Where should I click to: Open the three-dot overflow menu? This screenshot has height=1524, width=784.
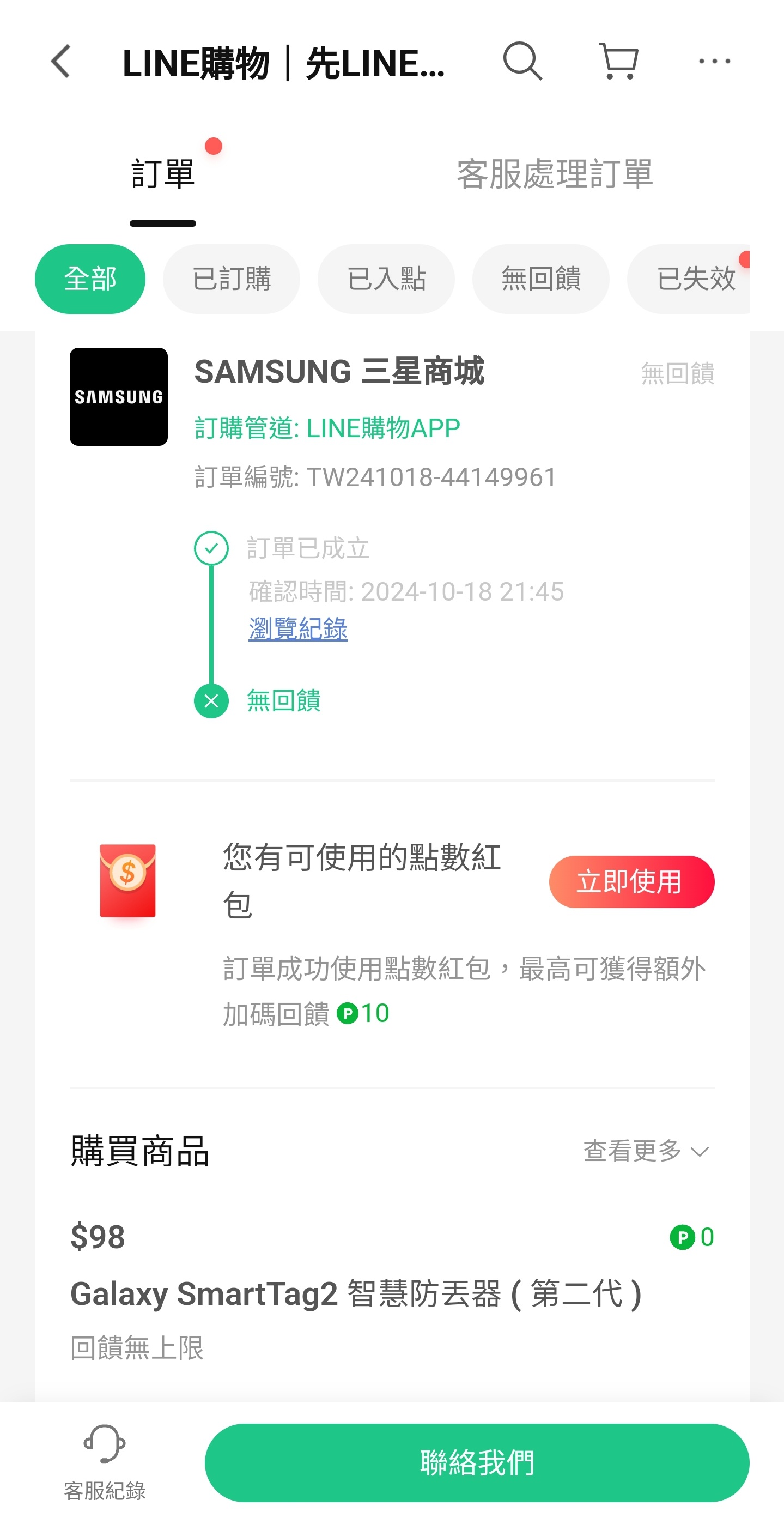[714, 61]
